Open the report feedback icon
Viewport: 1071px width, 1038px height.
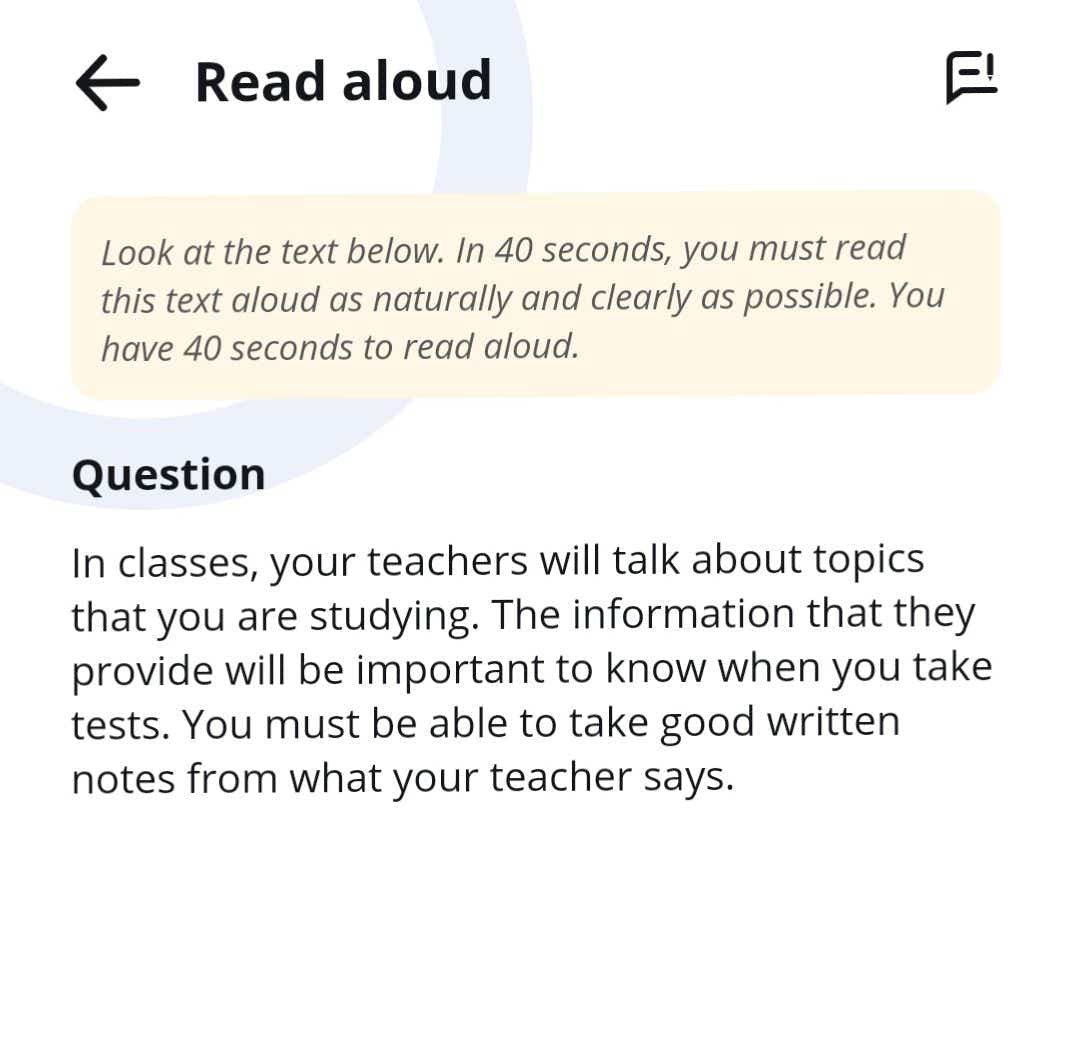(x=971, y=78)
